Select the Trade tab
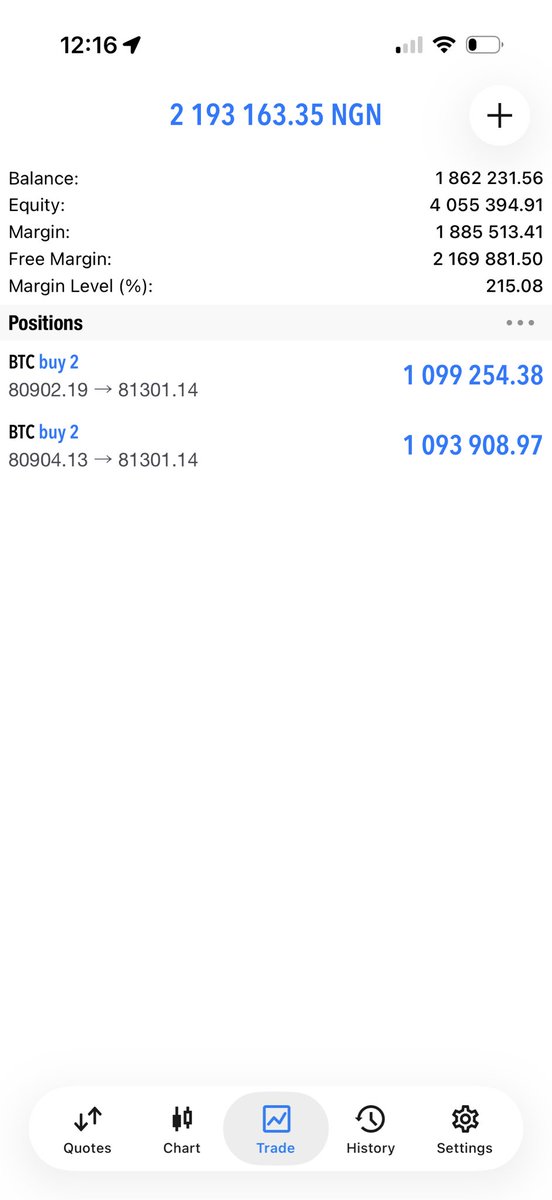The width and height of the screenshot is (552, 1200). pyautogui.click(x=275, y=1130)
